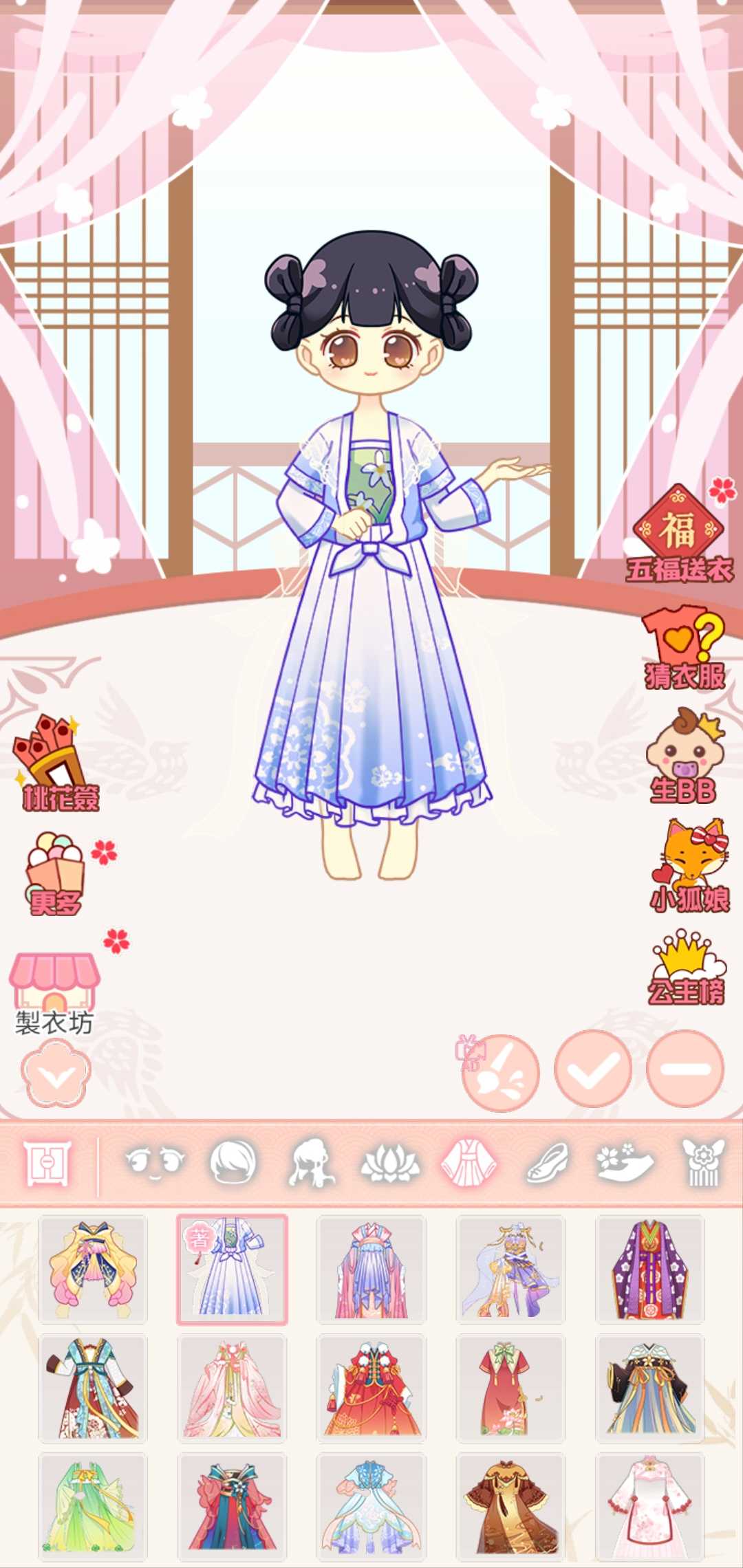743x1568 pixels.
Task: Switch to the shoes category
Action: (548, 1163)
